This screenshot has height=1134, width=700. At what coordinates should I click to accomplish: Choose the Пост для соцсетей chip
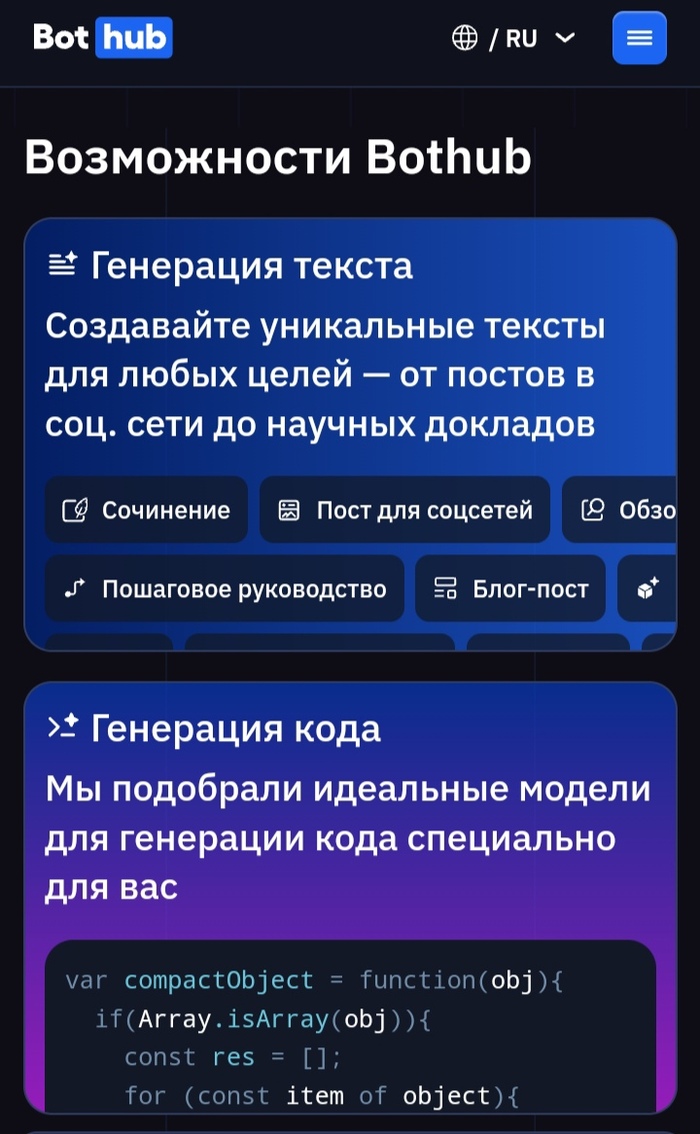[405, 510]
